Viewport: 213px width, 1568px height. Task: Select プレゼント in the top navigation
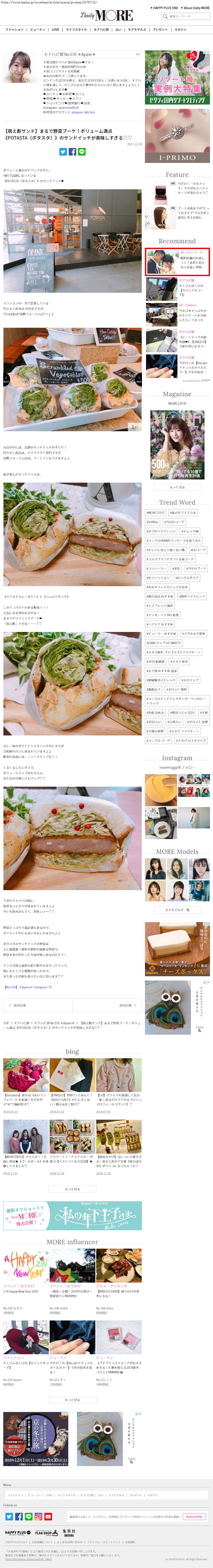[160, 29]
